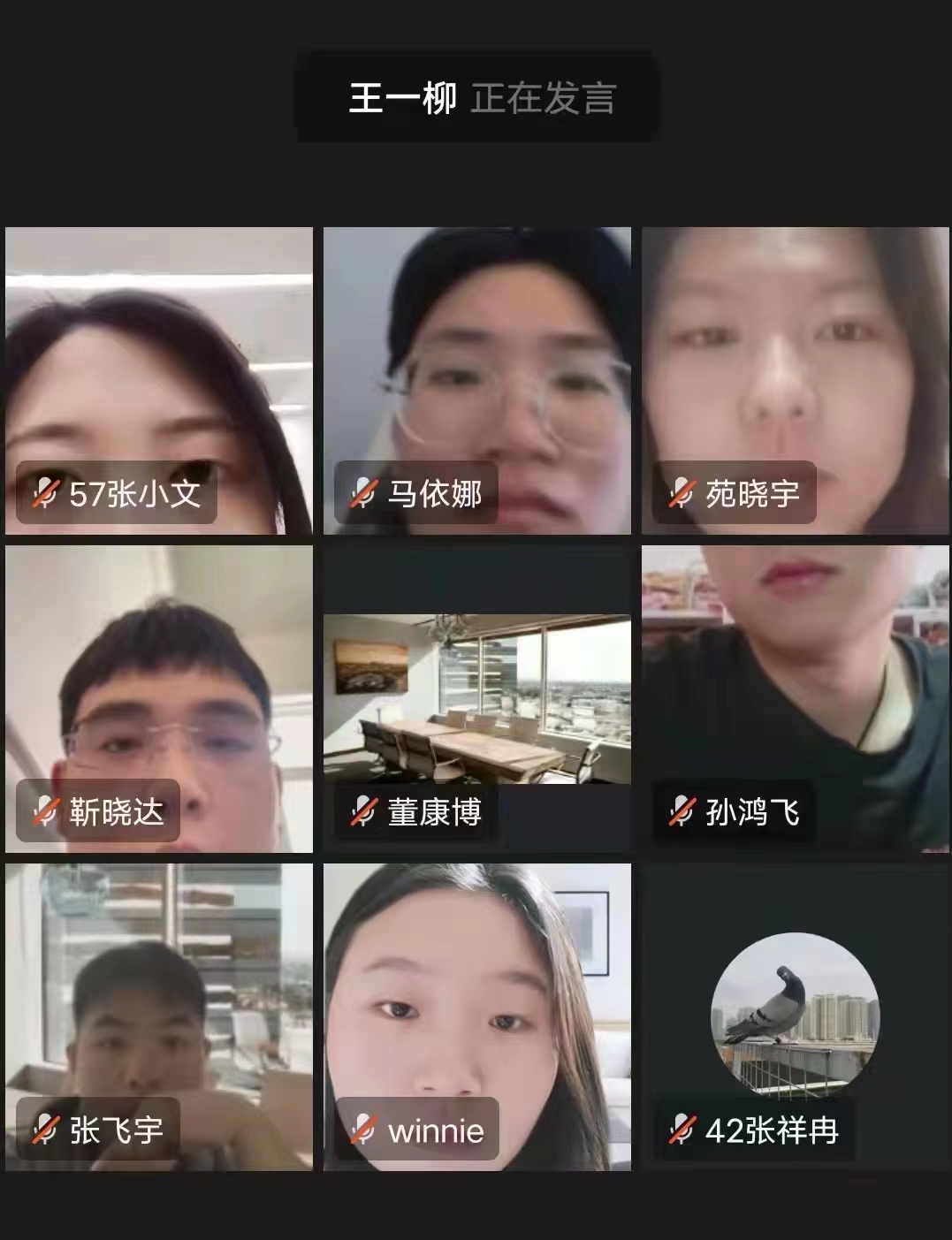Open 张飞宇's video tile
Image resolution: width=952 pixels, height=1240 pixels.
click(159, 1016)
